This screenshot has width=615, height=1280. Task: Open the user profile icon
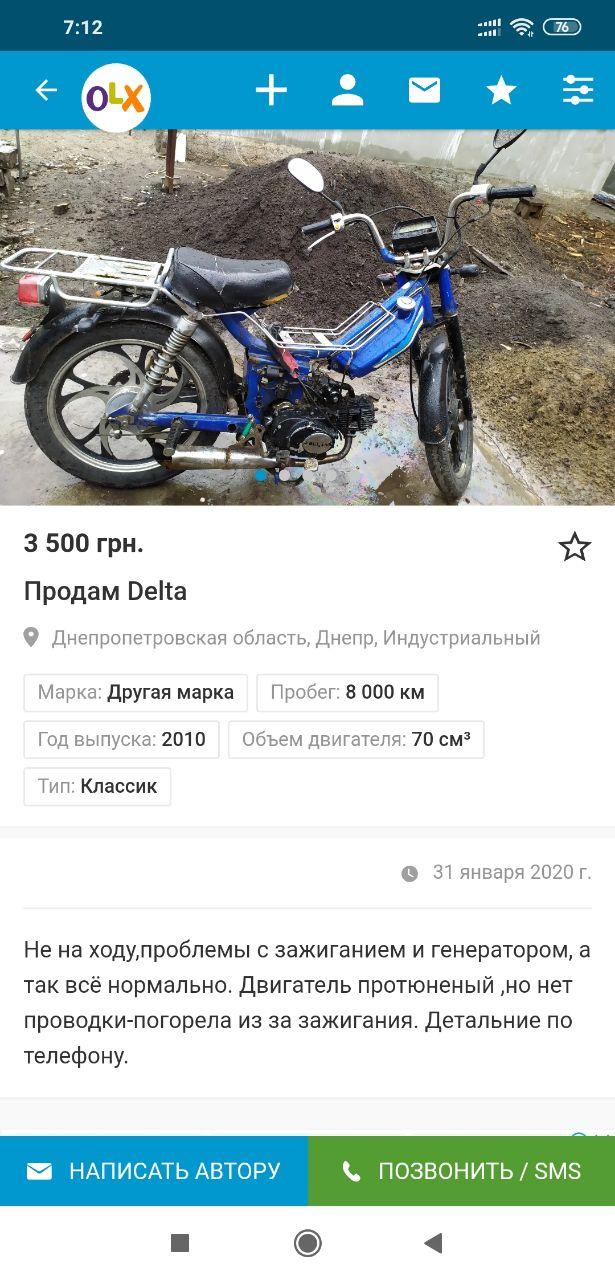347,91
